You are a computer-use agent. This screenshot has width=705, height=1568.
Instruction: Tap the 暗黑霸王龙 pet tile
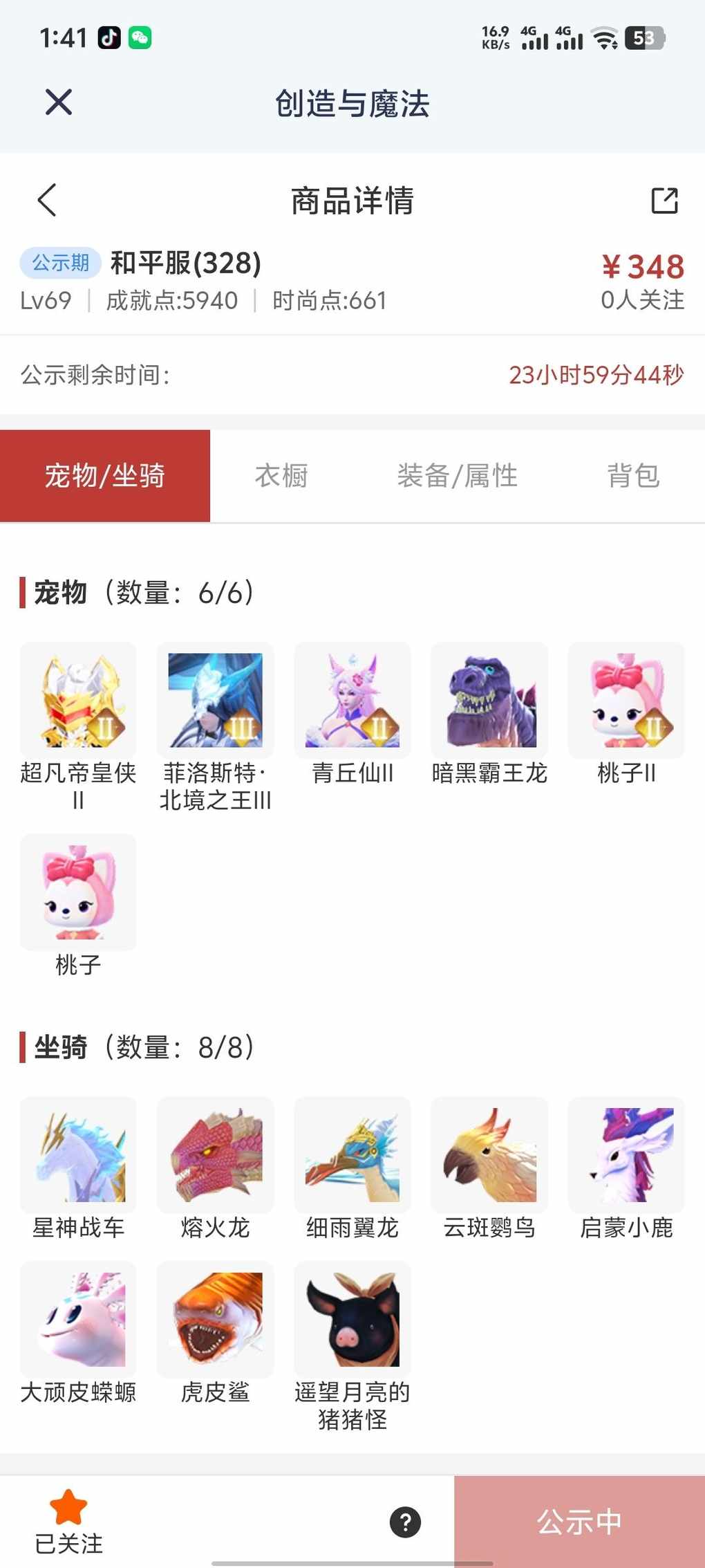[489, 700]
